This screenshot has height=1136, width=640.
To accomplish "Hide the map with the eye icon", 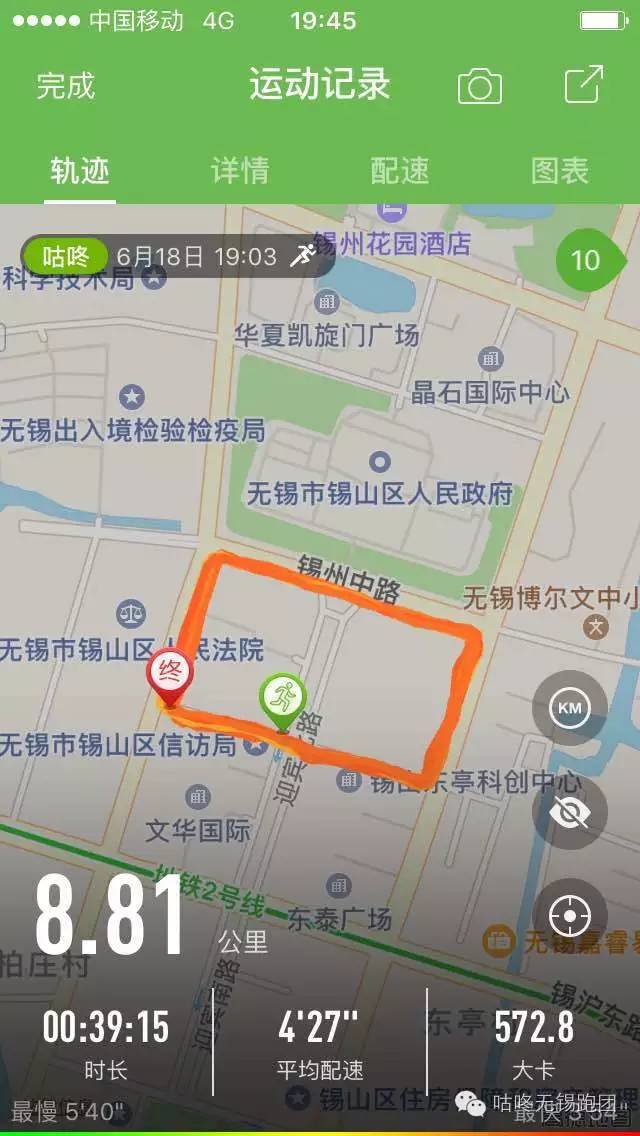I will pyautogui.click(x=570, y=813).
